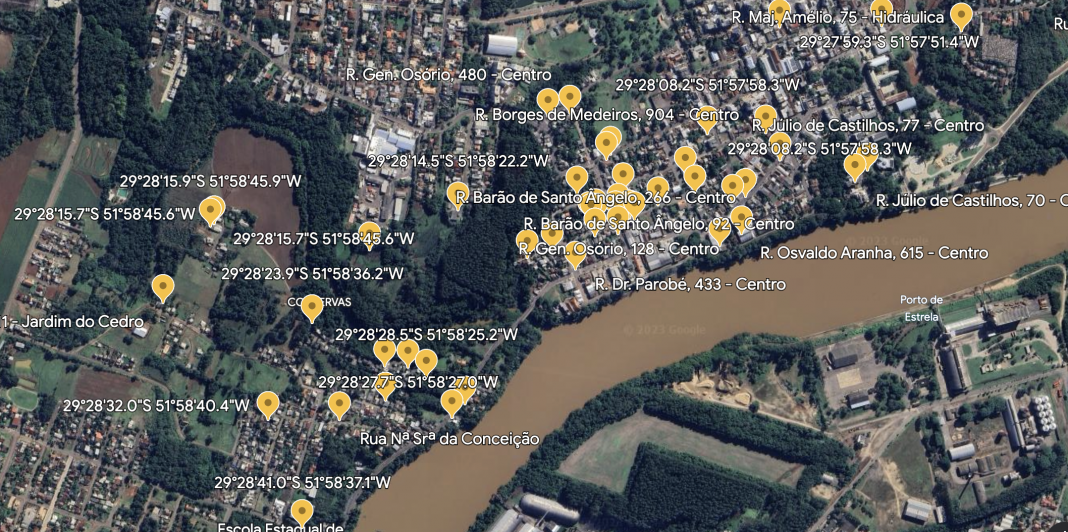Screen dimensions: 1068x532
Task: Select the pin at R. Barão de Santo Ângelo, 266
Action: [457, 194]
